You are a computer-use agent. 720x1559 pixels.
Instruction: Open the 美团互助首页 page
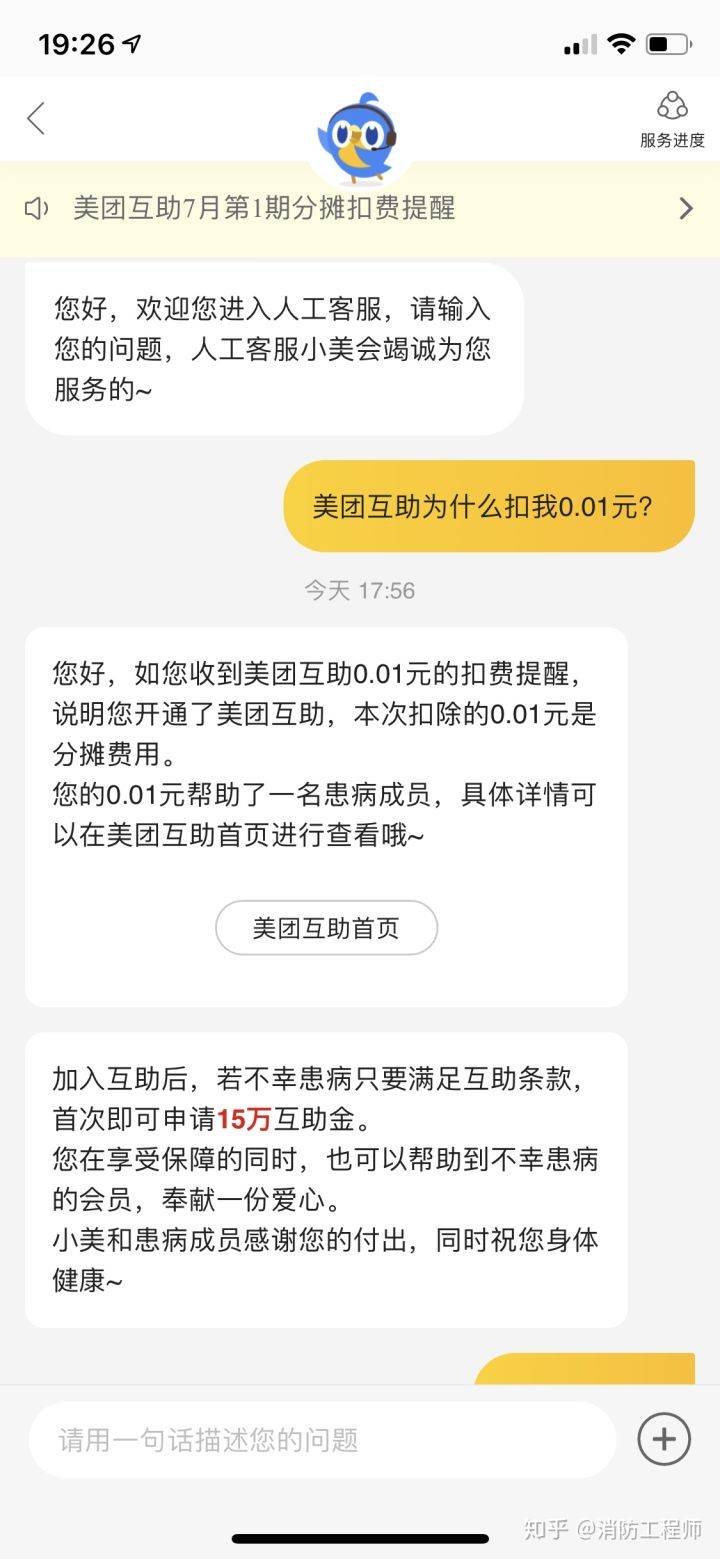point(325,928)
